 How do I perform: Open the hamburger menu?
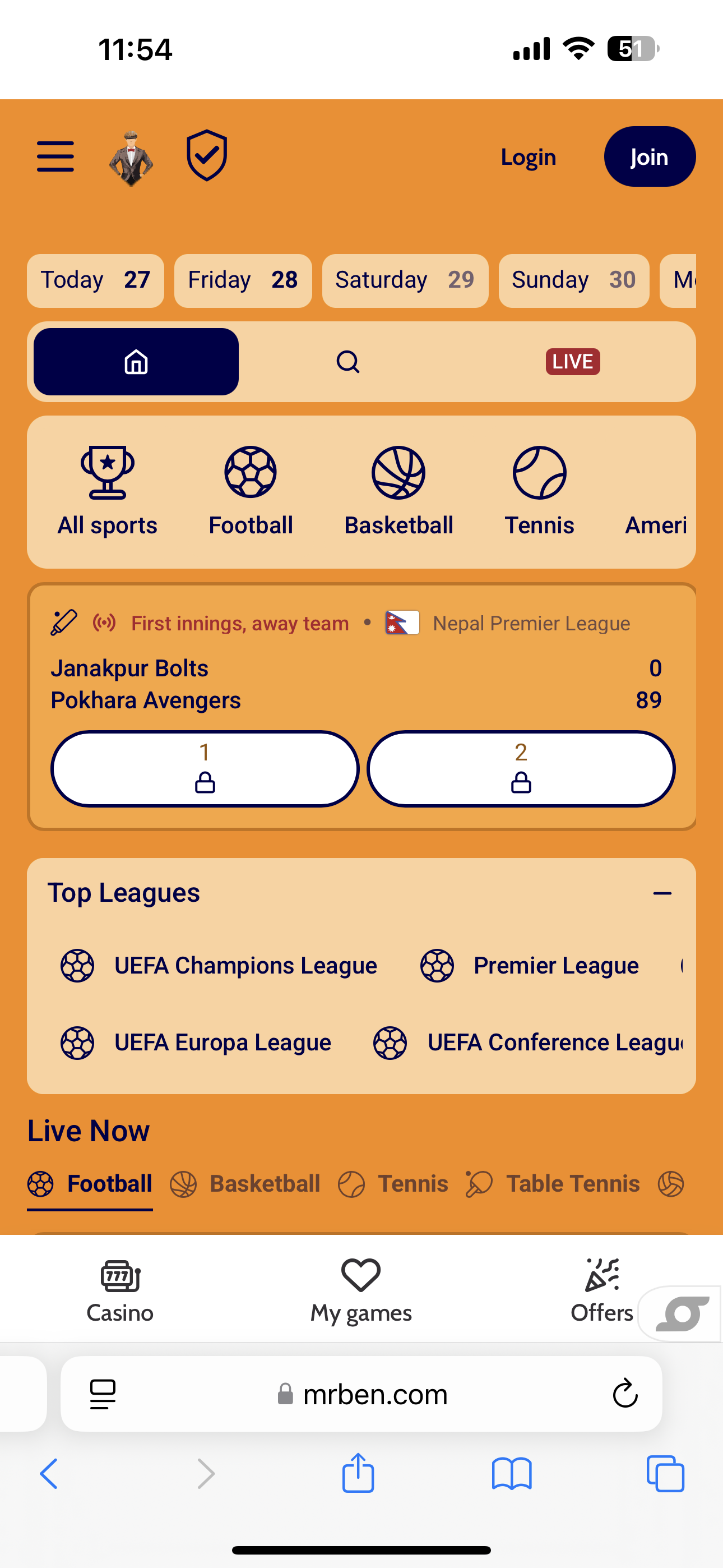coord(55,156)
